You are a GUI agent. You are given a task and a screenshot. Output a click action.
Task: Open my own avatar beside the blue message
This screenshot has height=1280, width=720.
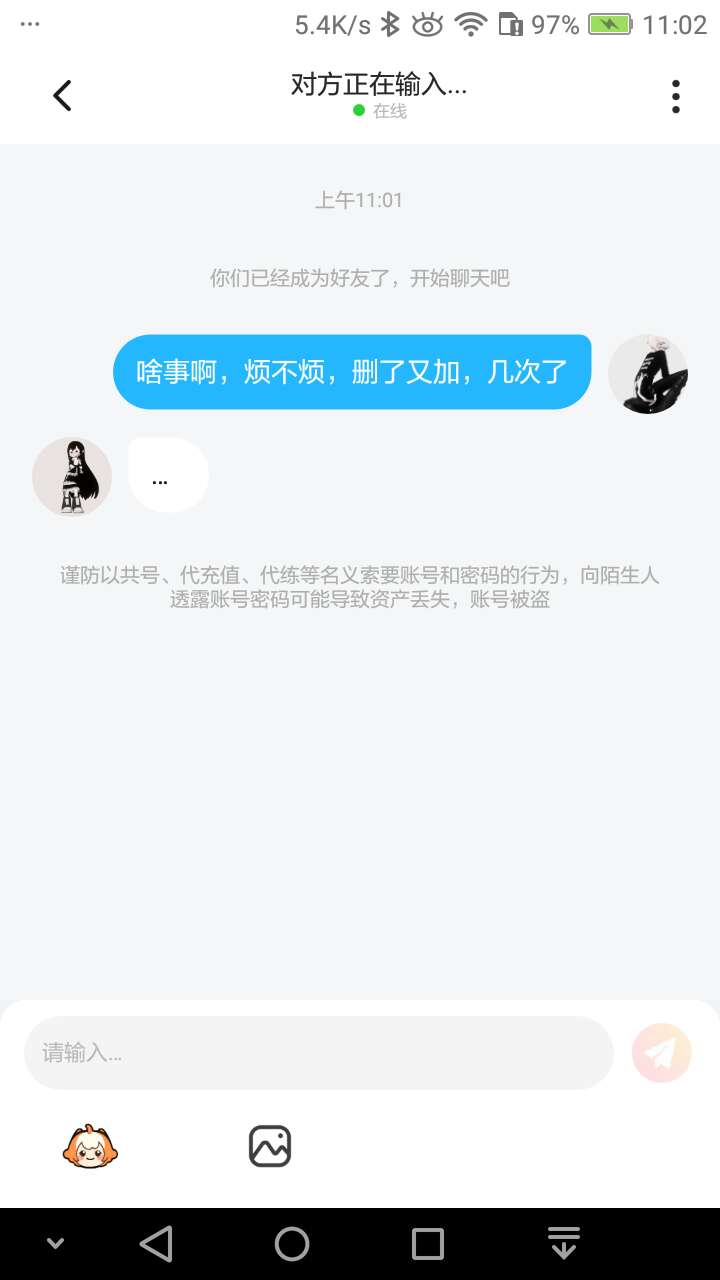[648, 374]
